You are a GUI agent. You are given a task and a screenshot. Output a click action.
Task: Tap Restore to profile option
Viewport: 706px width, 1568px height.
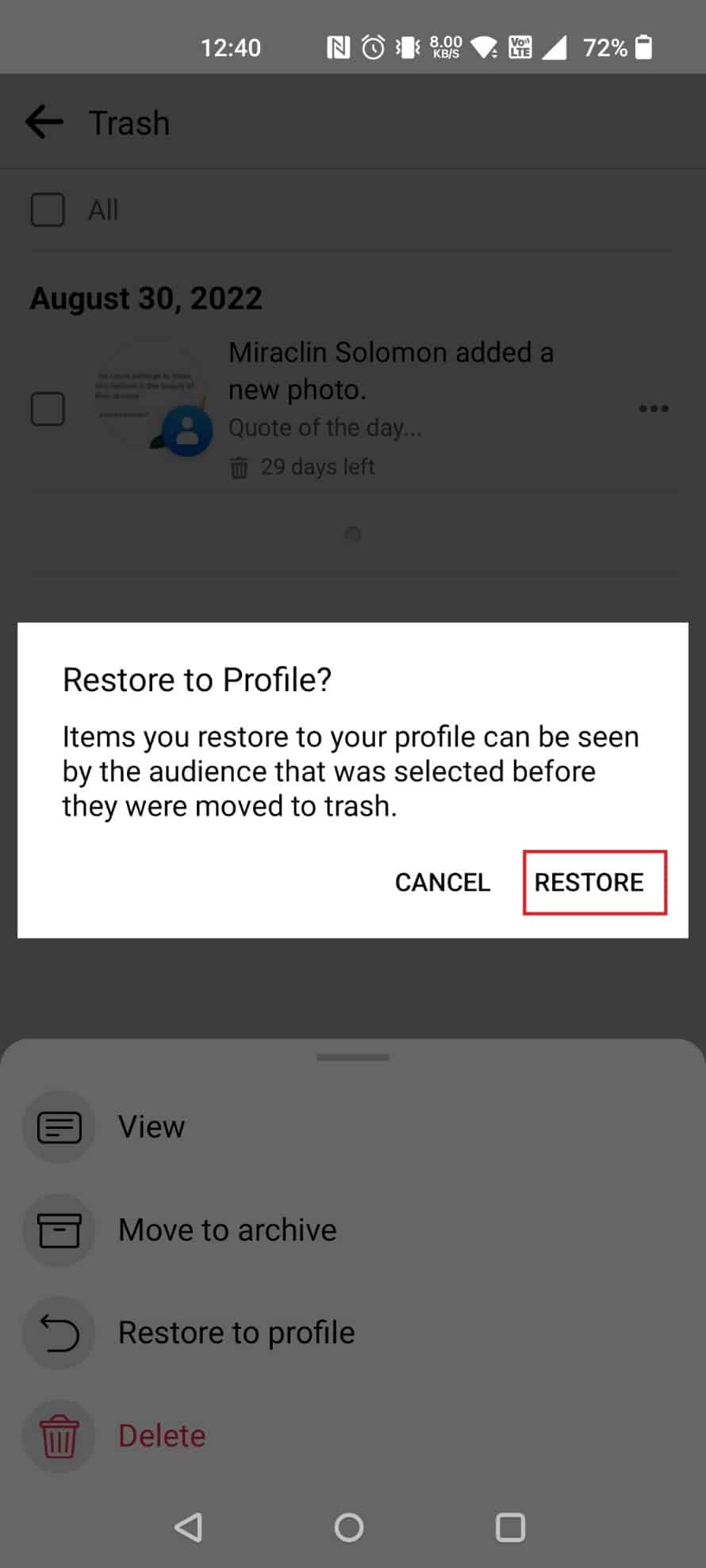pyautogui.click(x=236, y=1333)
